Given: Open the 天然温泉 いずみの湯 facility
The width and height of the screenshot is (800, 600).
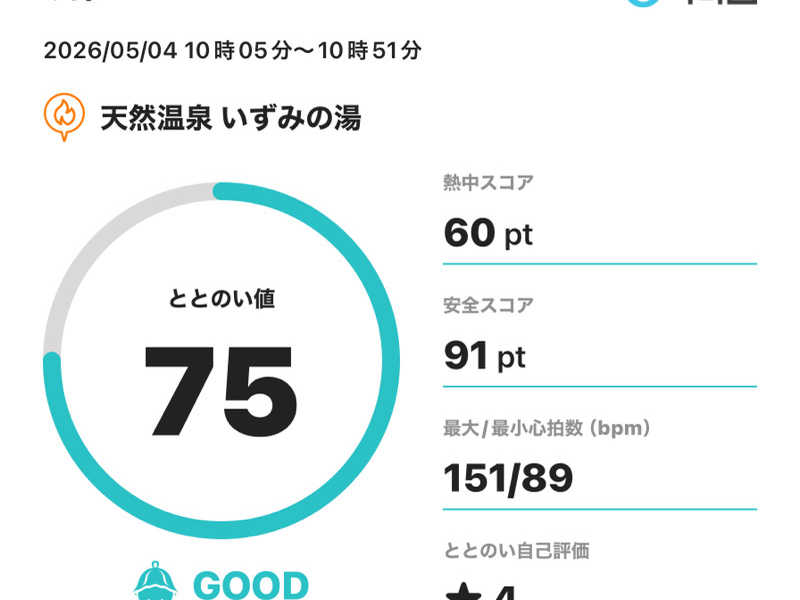Looking at the screenshot, I should coord(231,118).
